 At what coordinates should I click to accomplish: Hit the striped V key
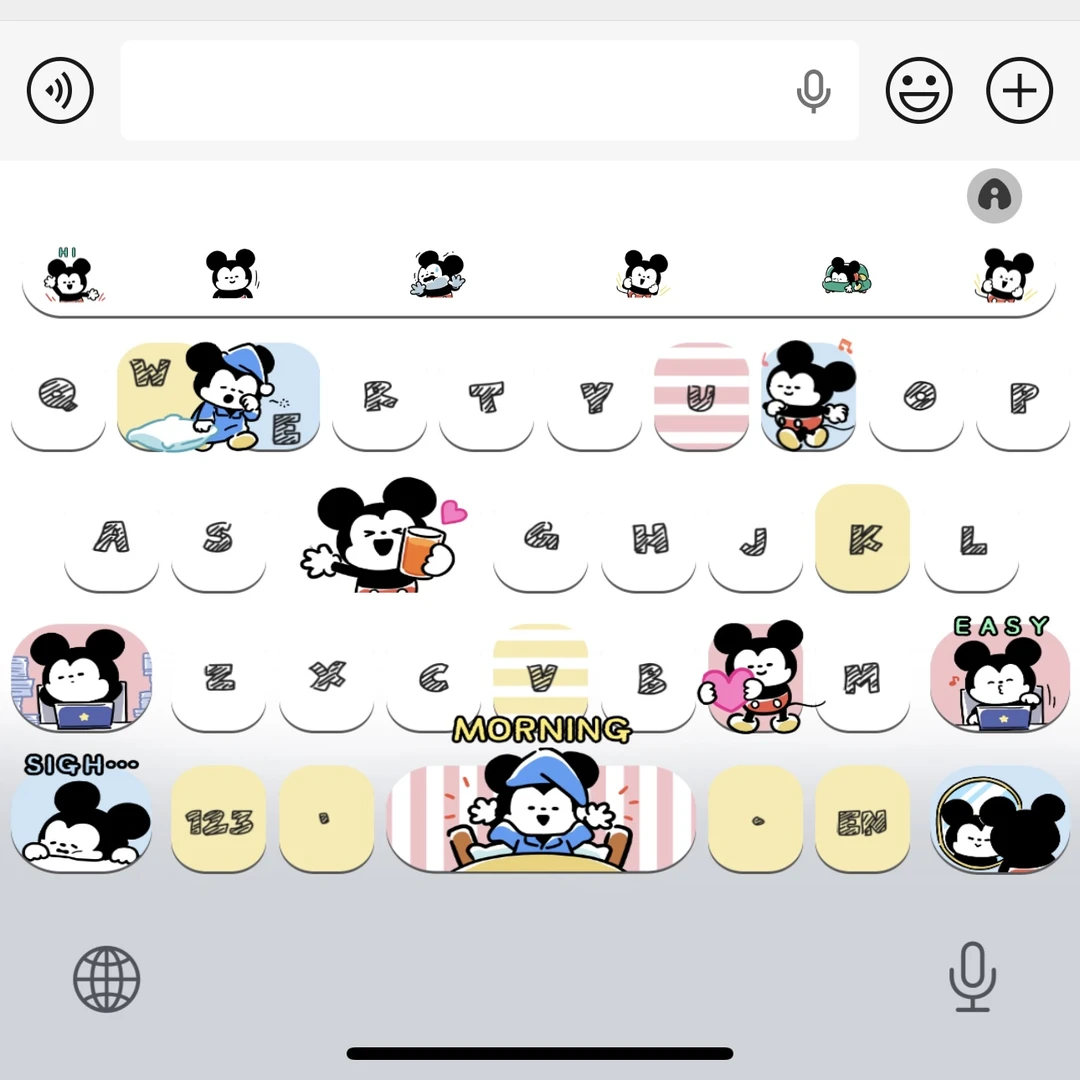point(541,678)
